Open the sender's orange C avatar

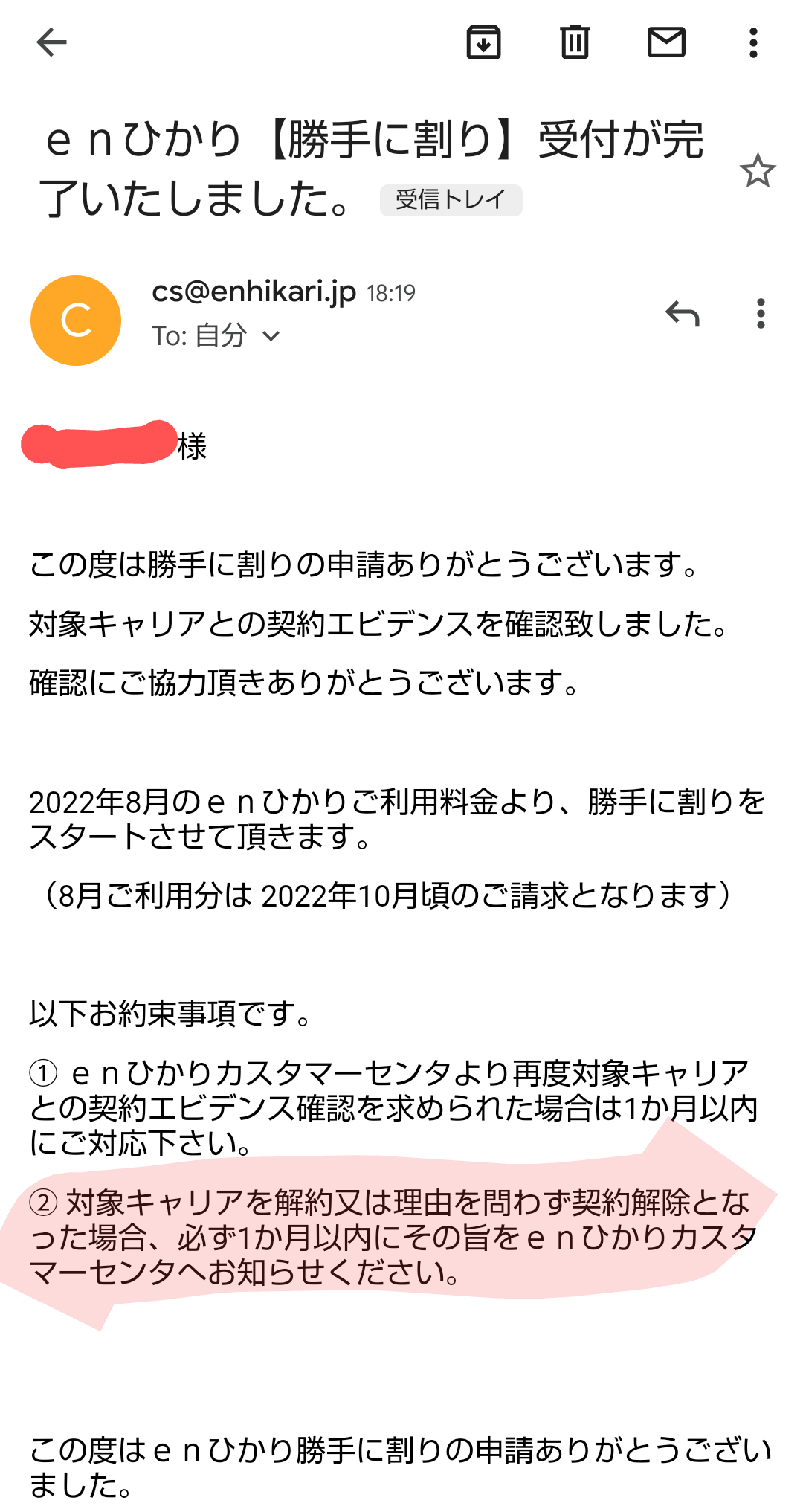click(76, 321)
